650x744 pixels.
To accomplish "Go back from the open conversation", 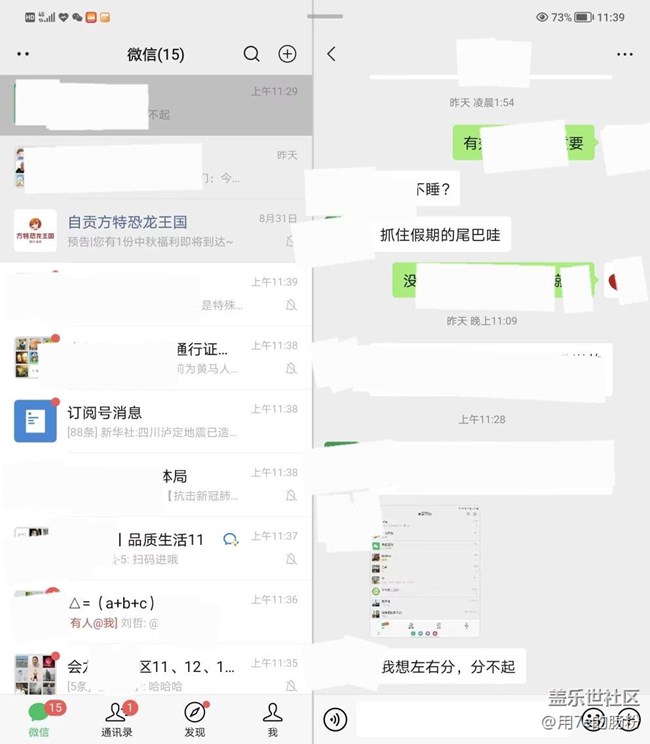I will click(331, 54).
